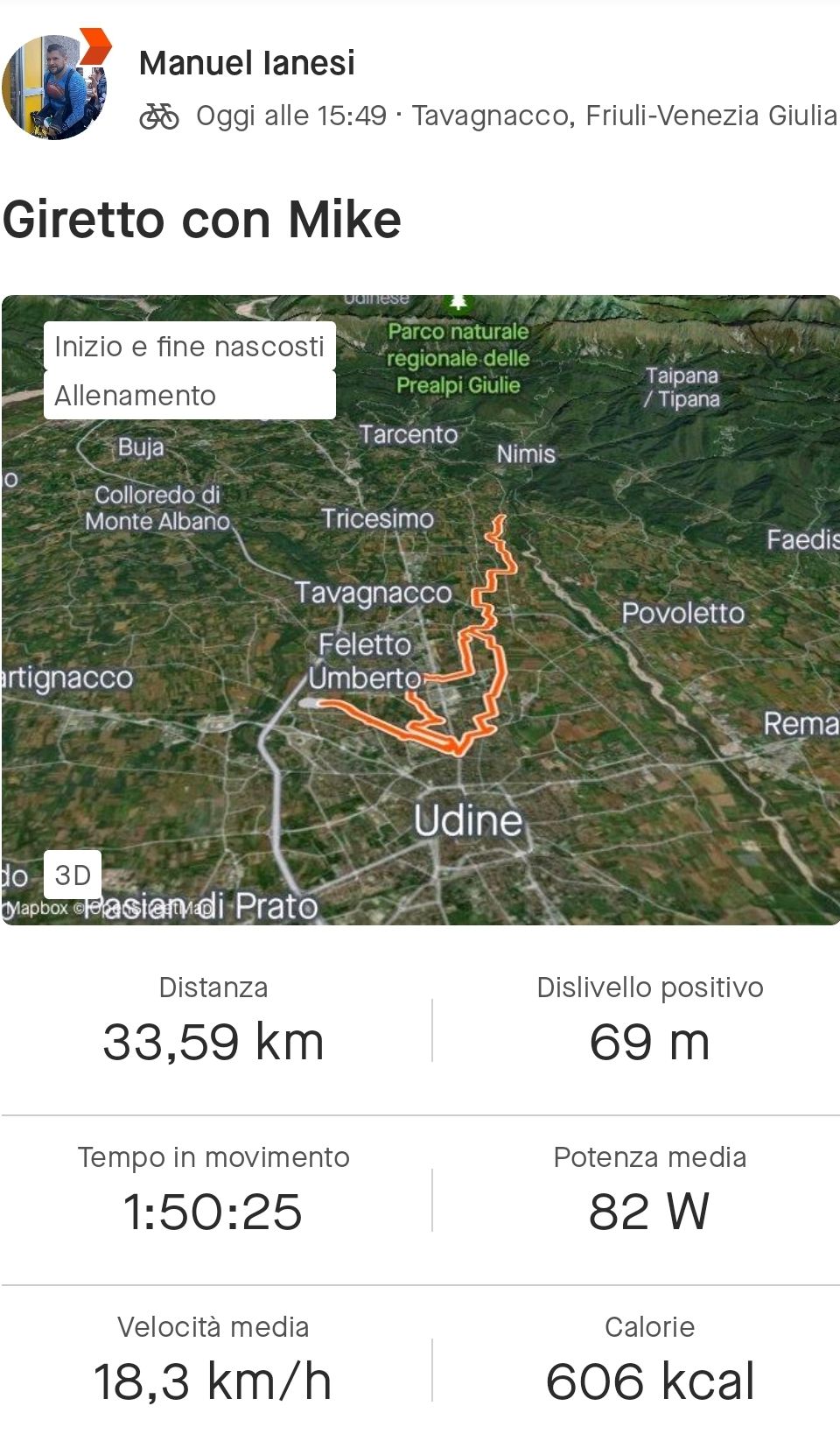
Task: Tap the Inizio e fine nascosti label
Action: tap(190, 347)
